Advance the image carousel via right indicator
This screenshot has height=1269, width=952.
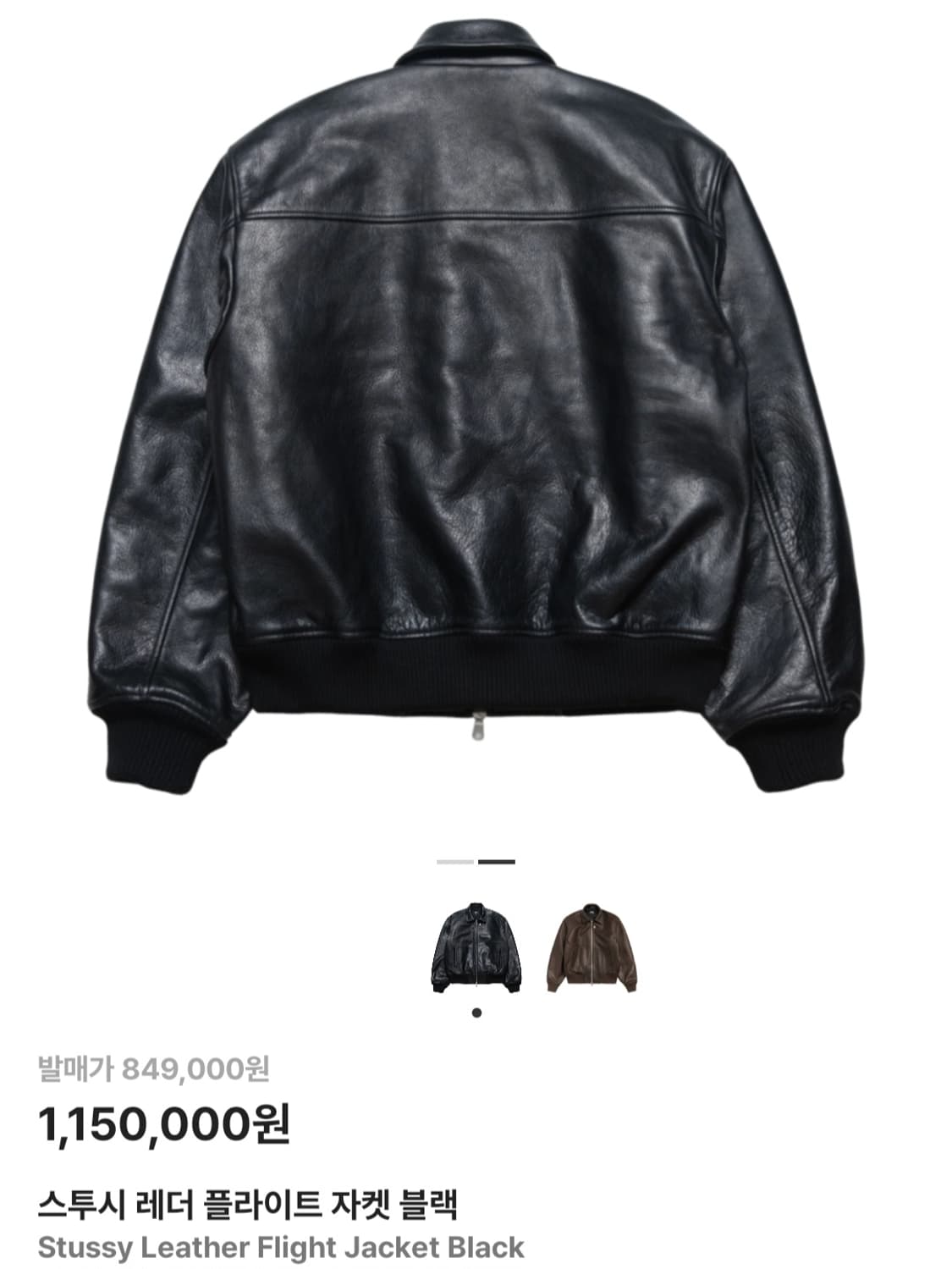coord(495,860)
